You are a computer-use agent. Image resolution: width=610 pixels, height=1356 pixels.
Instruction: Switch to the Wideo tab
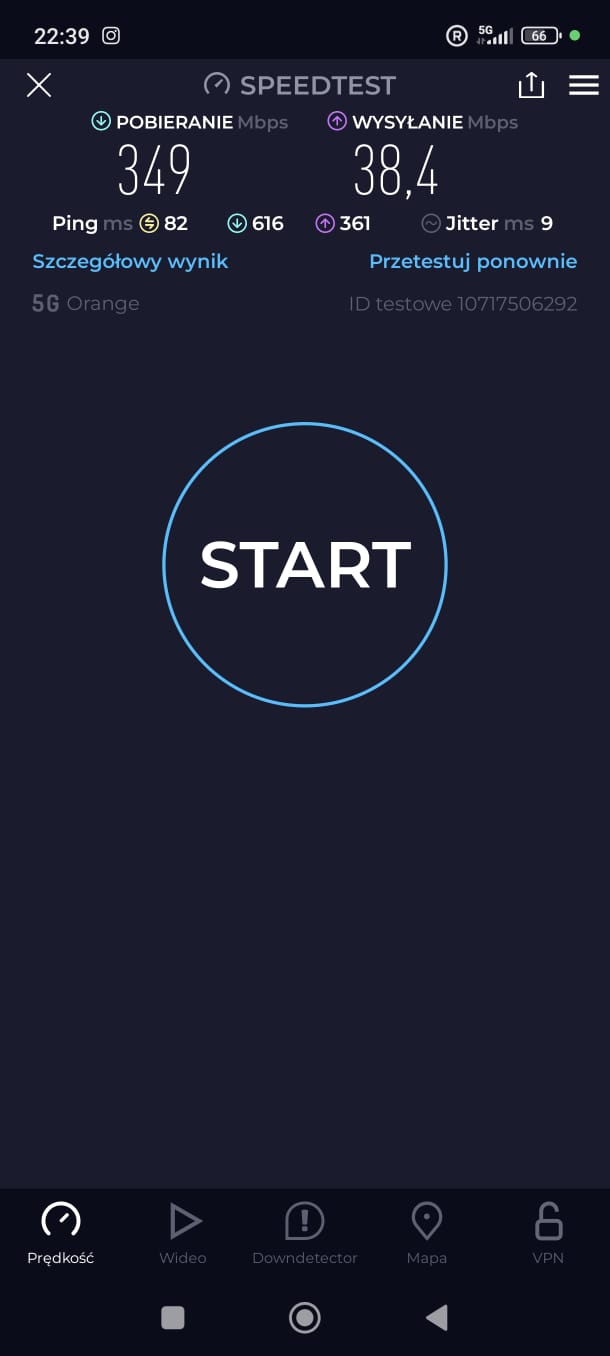click(x=183, y=1233)
